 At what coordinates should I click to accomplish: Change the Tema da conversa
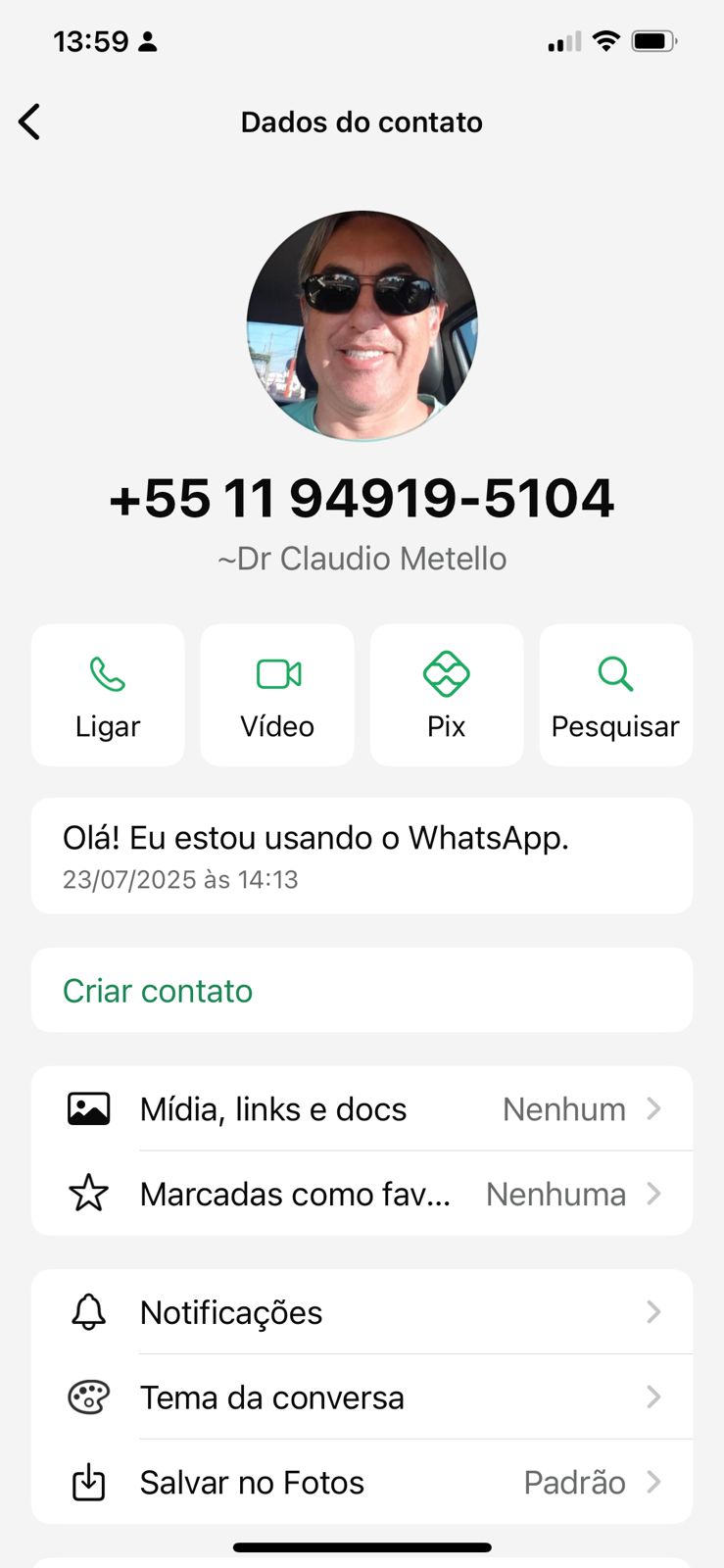pos(362,1397)
